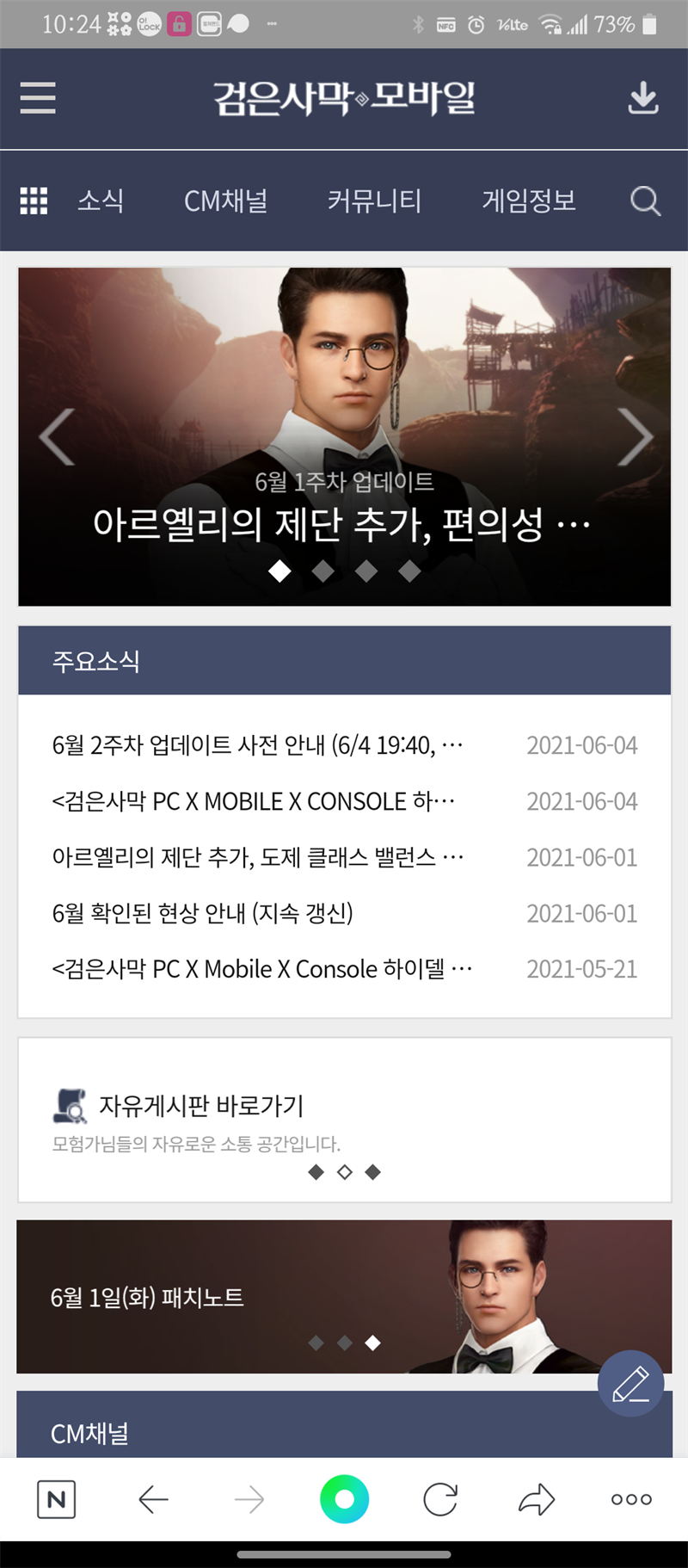This screenshot has width=688, height=1568.
Task: Go to 자유게시판 바로가기
Action: pos(201,1106)
